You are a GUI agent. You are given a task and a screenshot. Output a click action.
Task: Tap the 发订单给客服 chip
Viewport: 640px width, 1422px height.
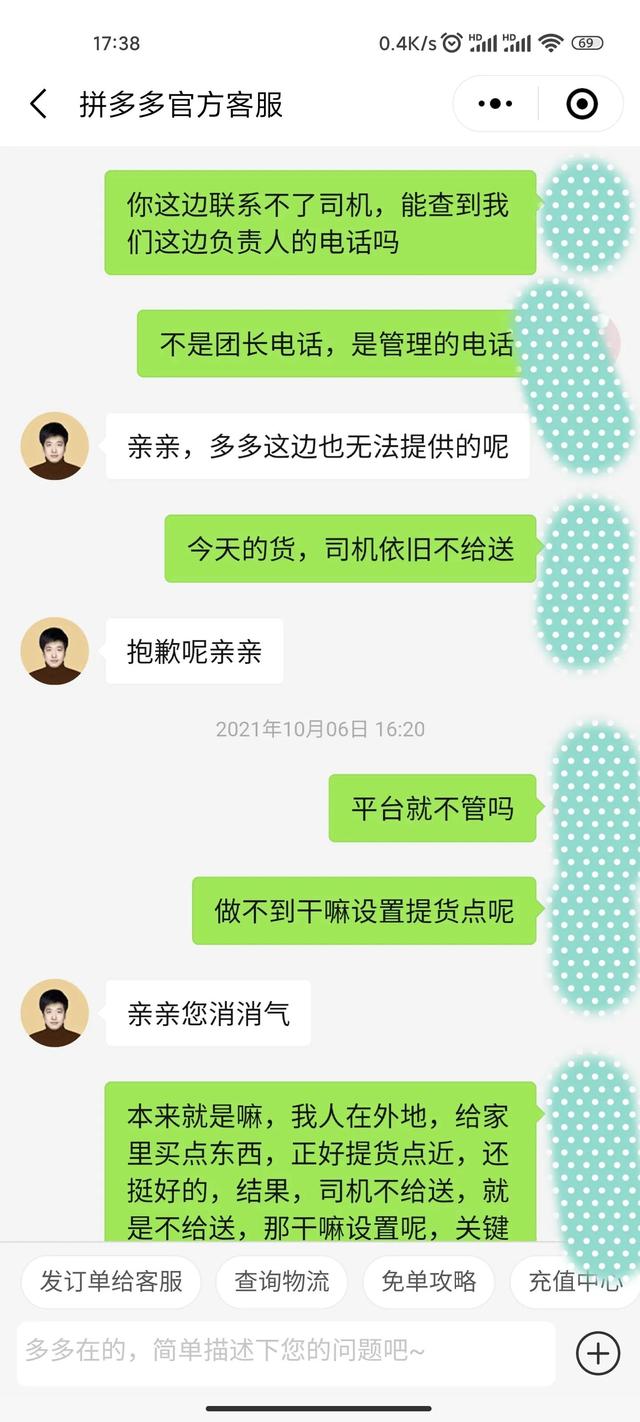[111, 1281]
